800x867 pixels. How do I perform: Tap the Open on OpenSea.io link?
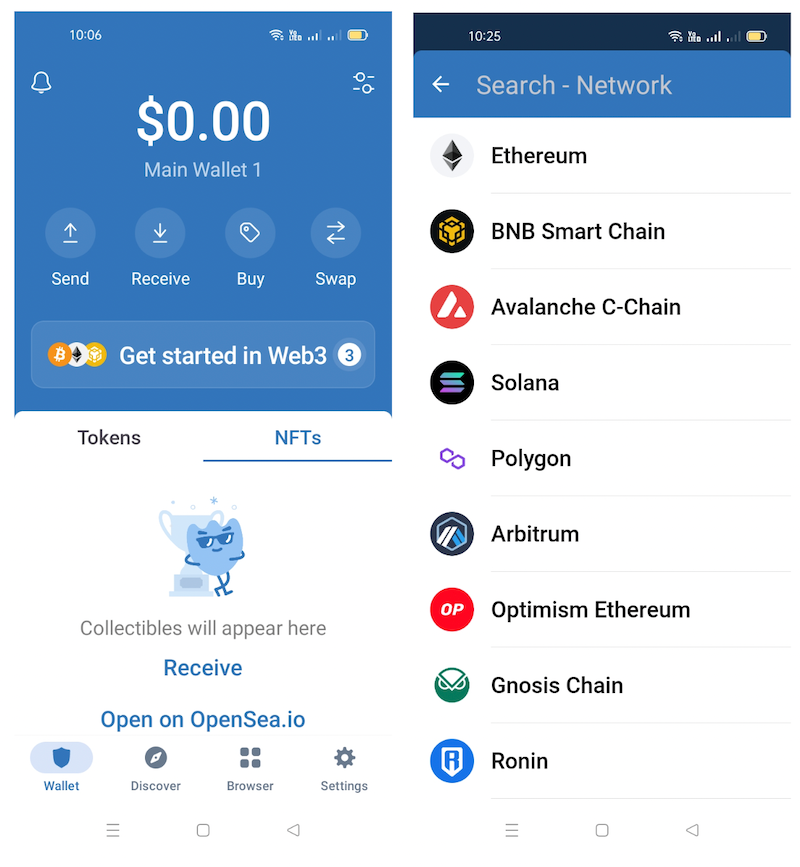(203, 719)
